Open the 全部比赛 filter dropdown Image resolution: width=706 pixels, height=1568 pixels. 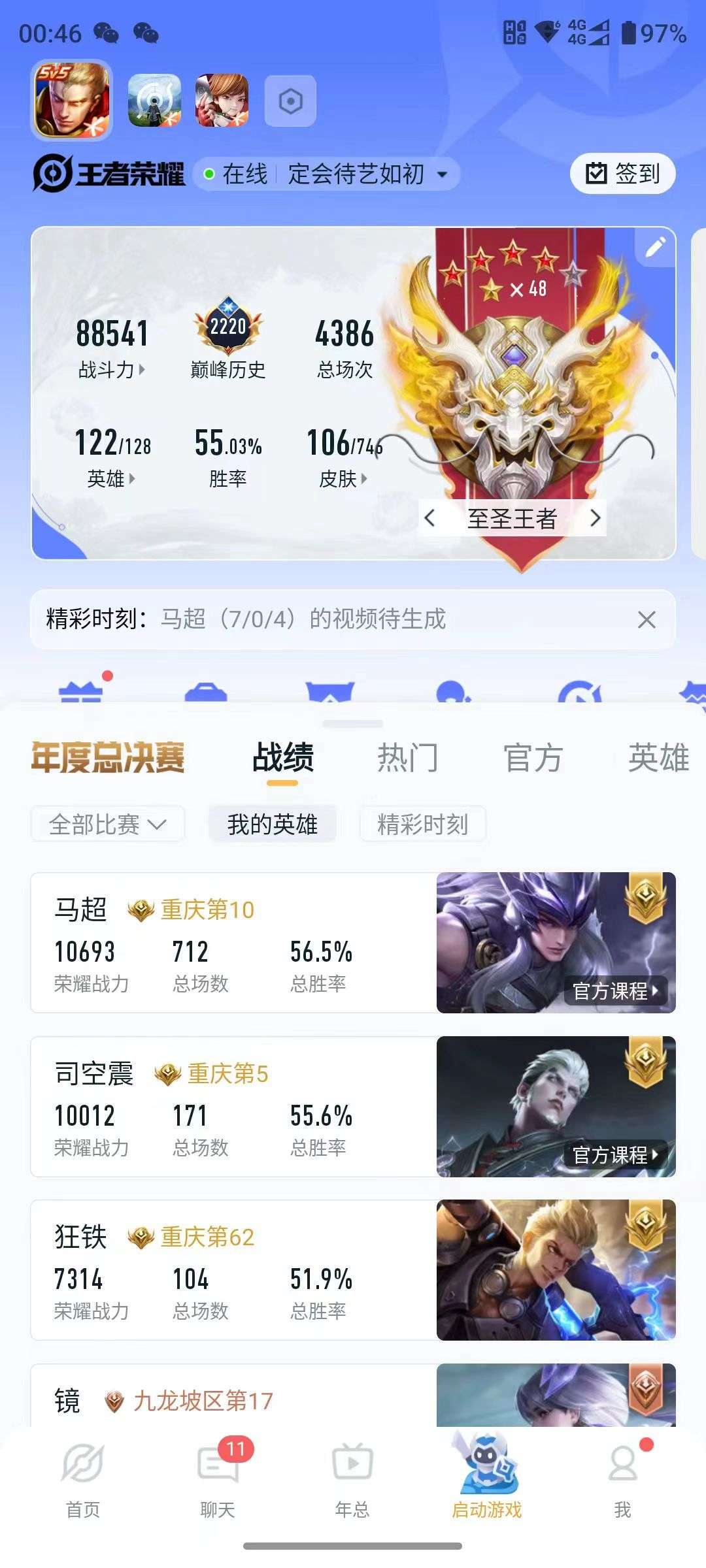tap(107, 824)
